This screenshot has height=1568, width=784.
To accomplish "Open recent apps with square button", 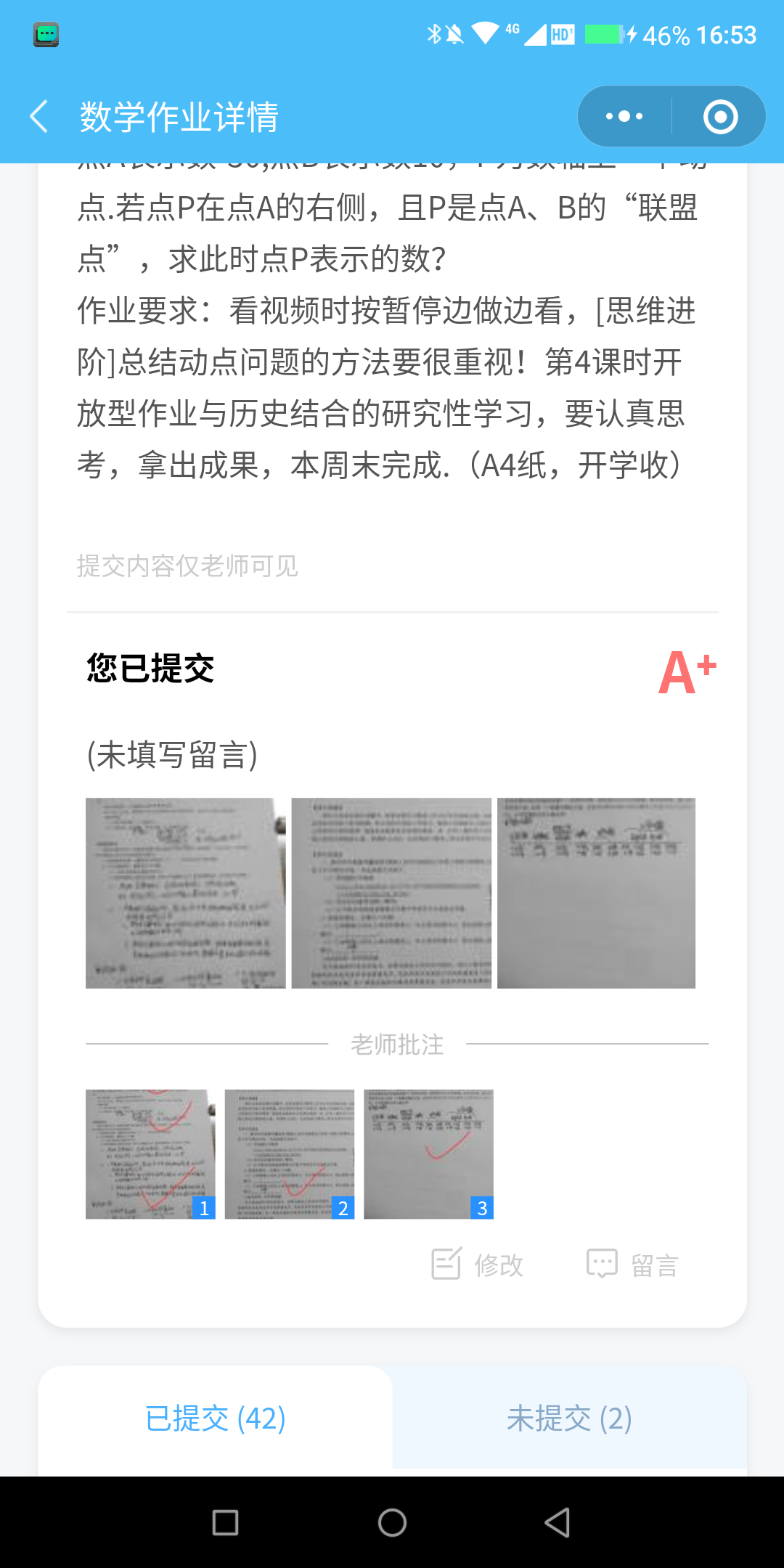I will coord(225,1522).
